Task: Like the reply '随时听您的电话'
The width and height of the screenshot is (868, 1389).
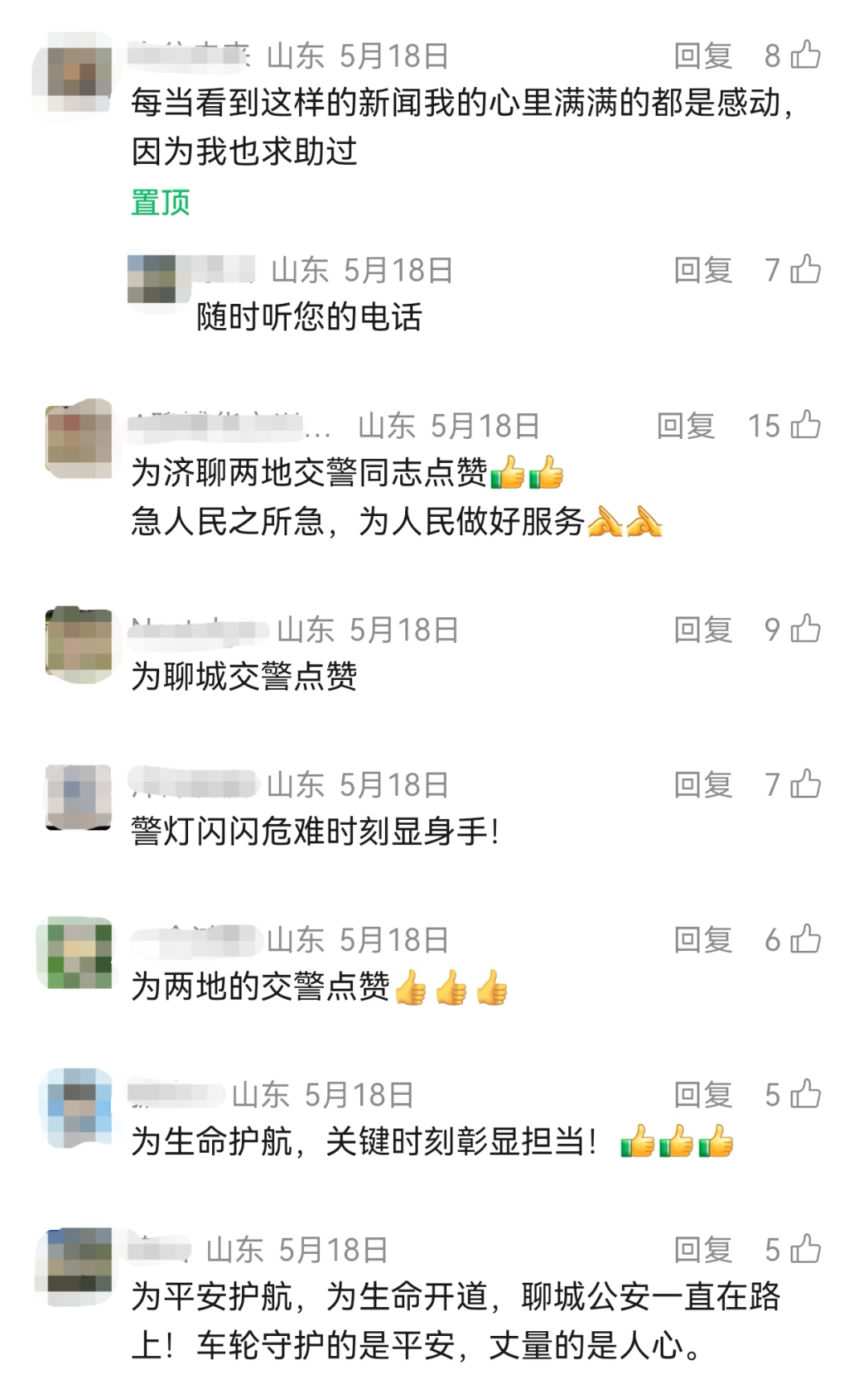Action: pyautogui.click(x=805, y=270)
